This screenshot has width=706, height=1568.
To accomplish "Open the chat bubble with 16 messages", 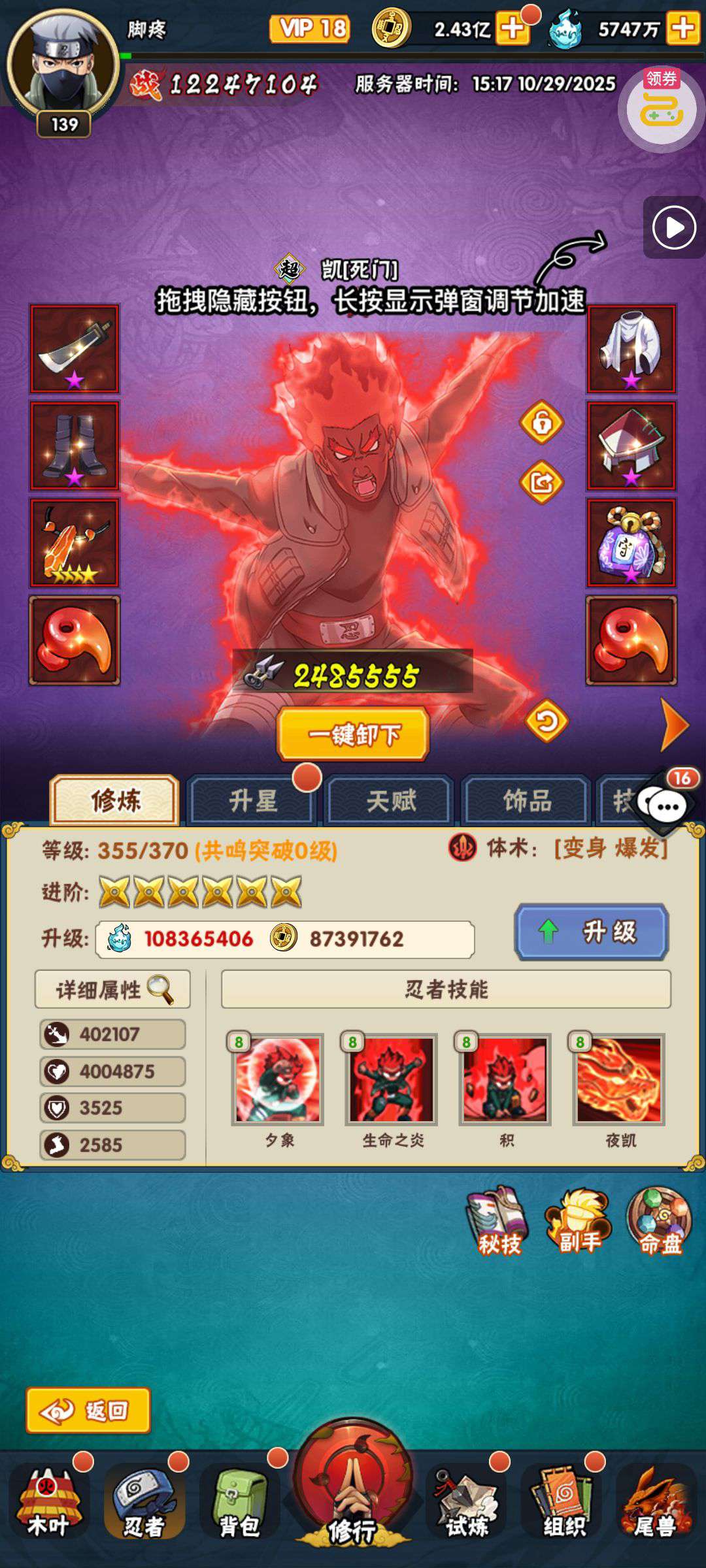I will pos(667,805).
